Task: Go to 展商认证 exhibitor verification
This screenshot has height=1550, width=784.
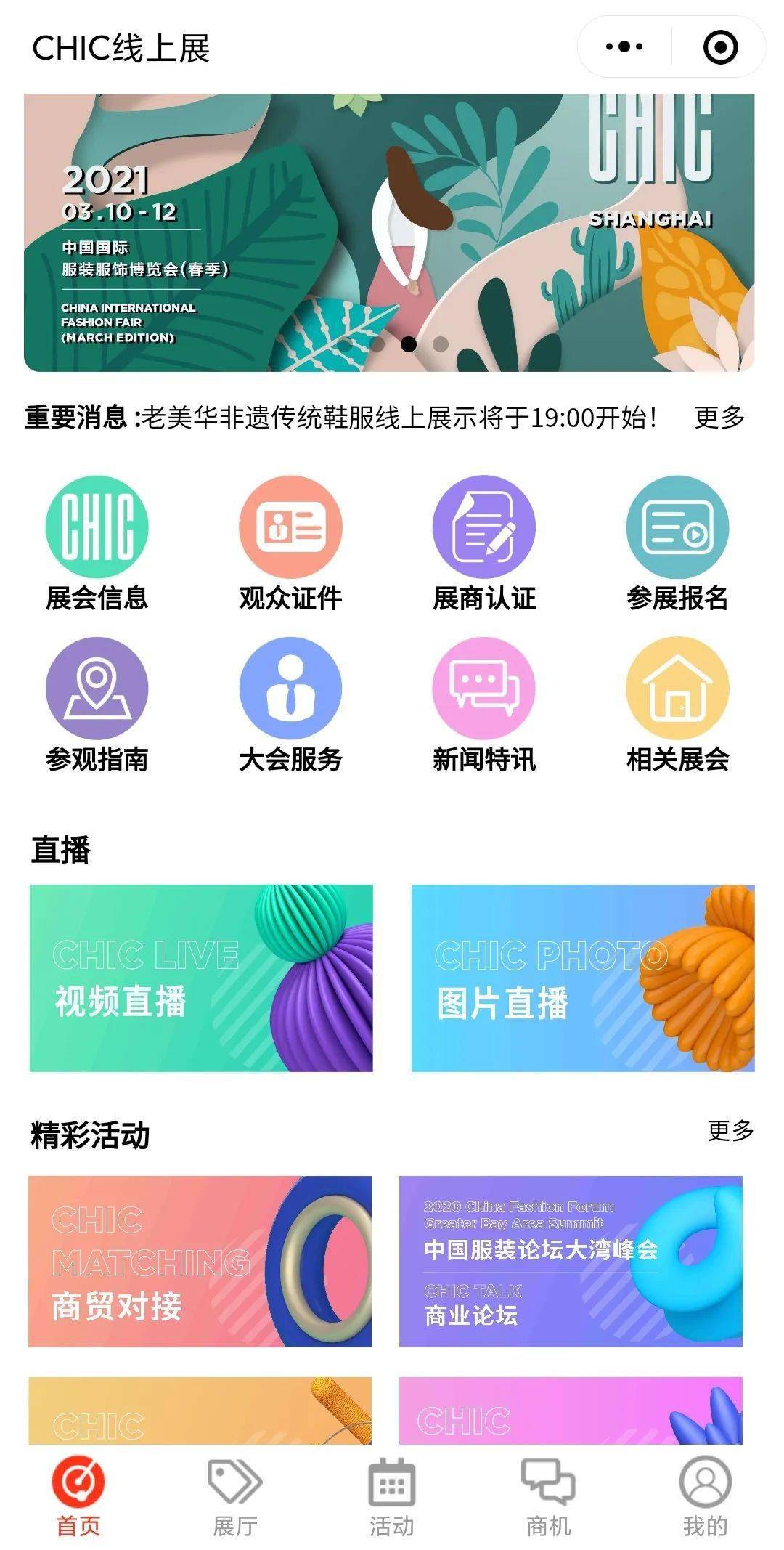Action: [x=484, y=543]
